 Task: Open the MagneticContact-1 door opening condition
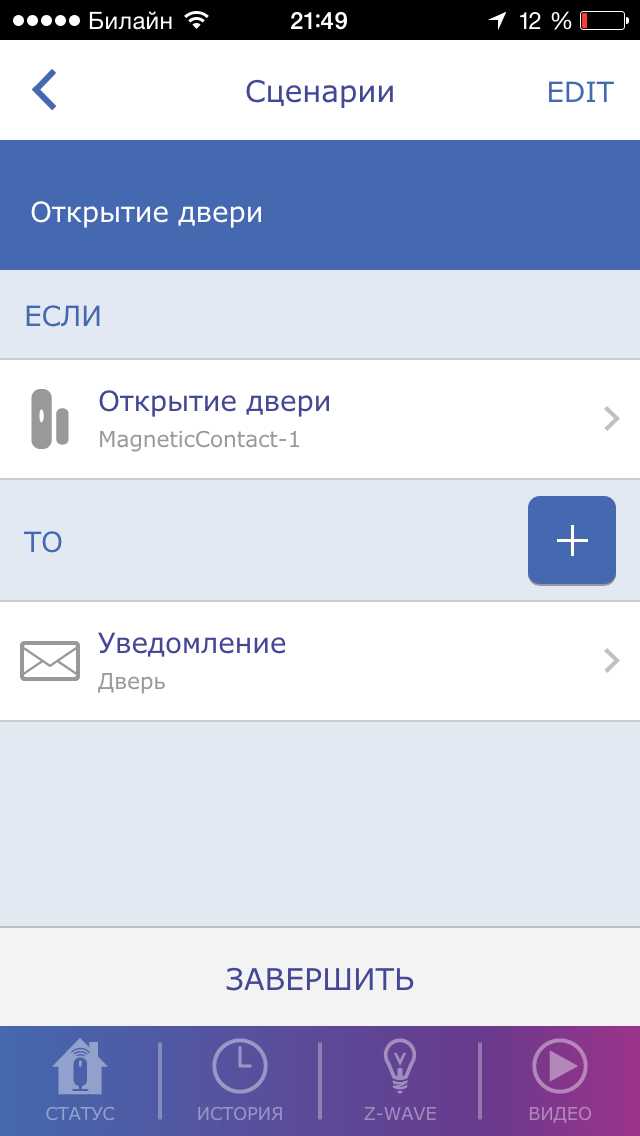(320, 419)
